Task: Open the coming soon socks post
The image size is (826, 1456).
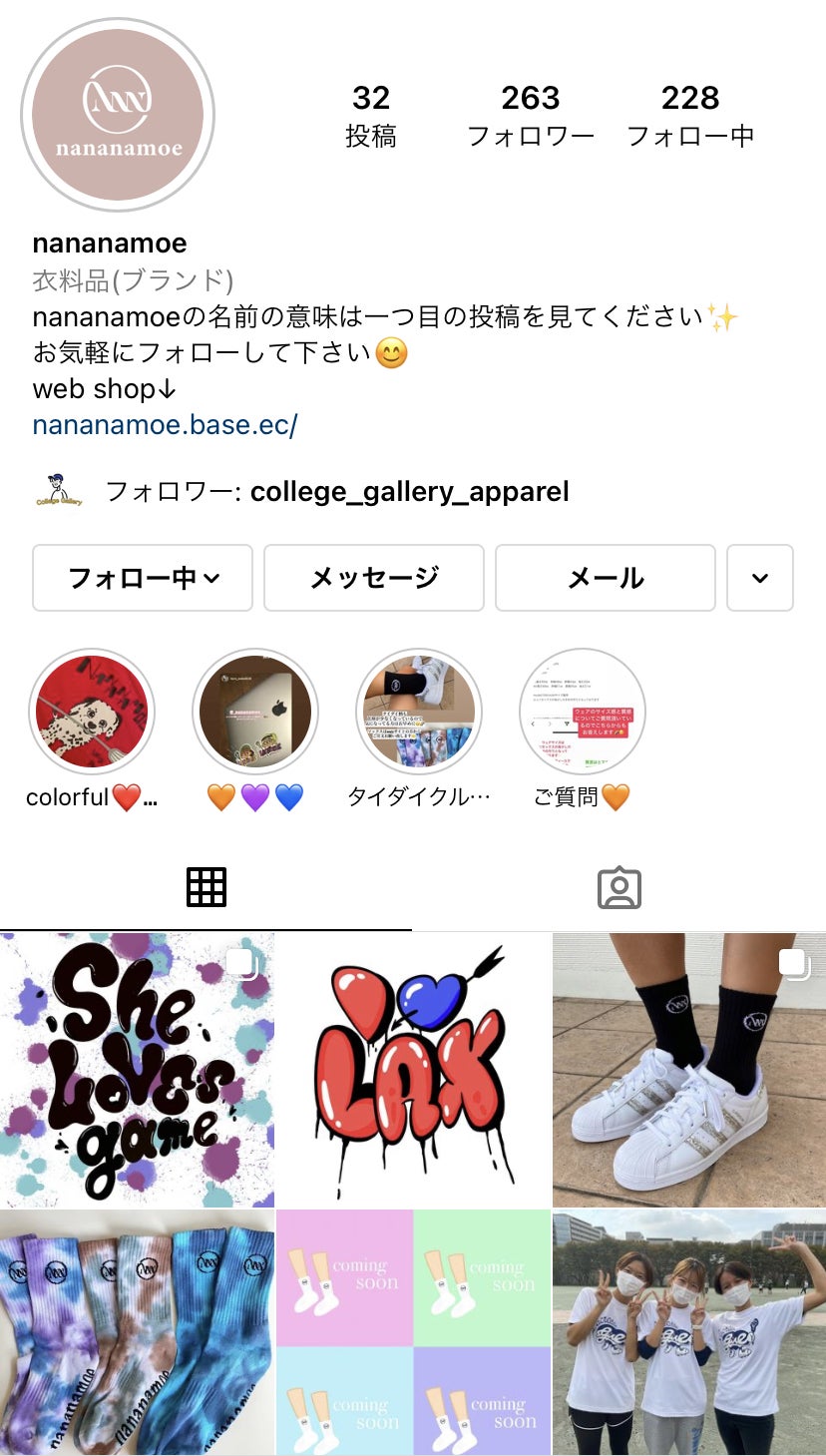Action: (x=413, y=1332)
